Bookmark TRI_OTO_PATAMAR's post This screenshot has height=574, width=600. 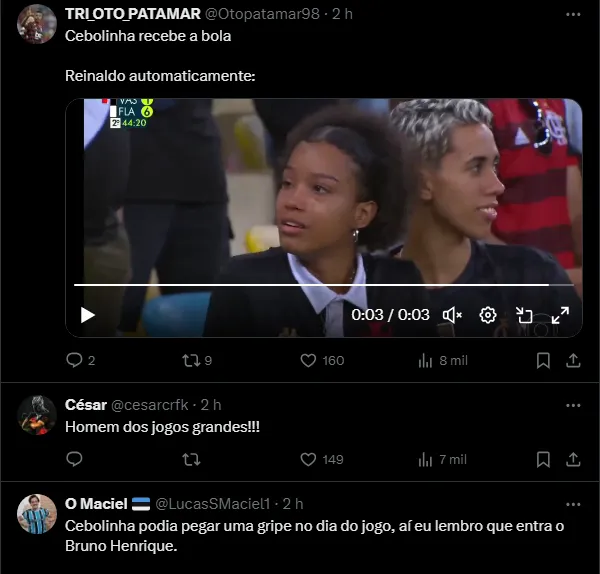(x=543, y=360)
